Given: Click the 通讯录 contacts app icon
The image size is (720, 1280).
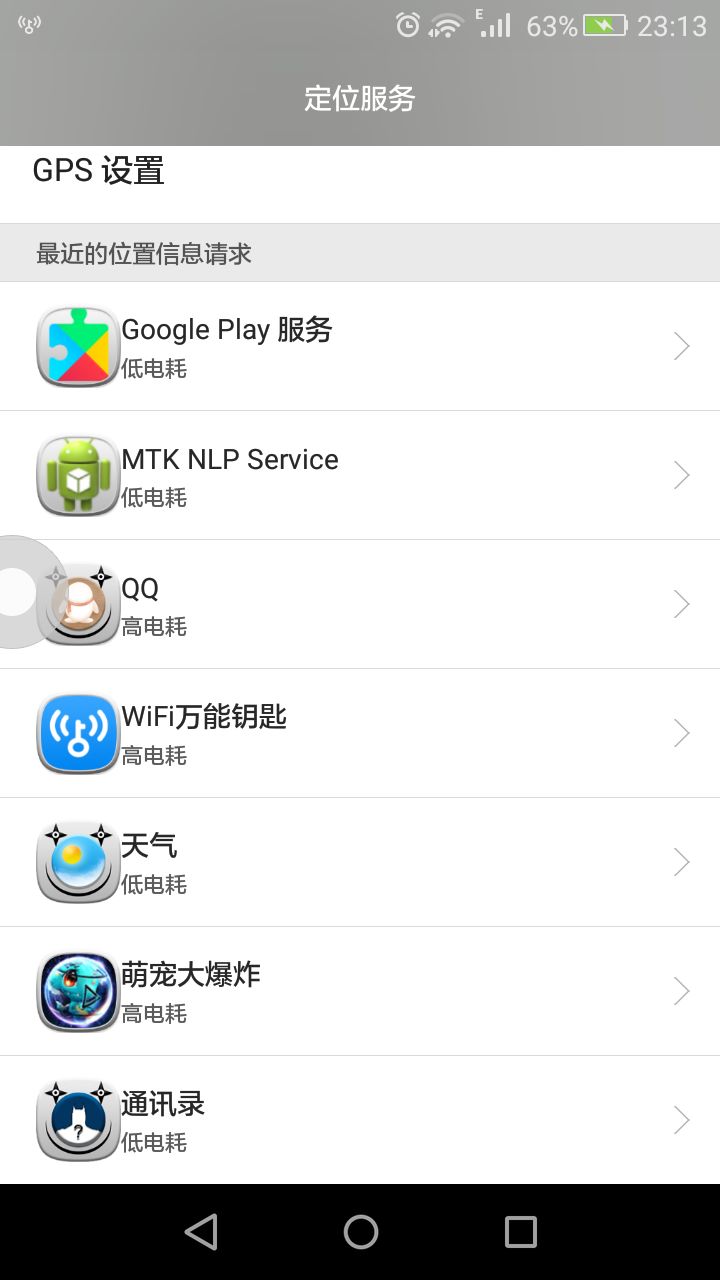Looking at the screenshot, I should [77, 1119].
